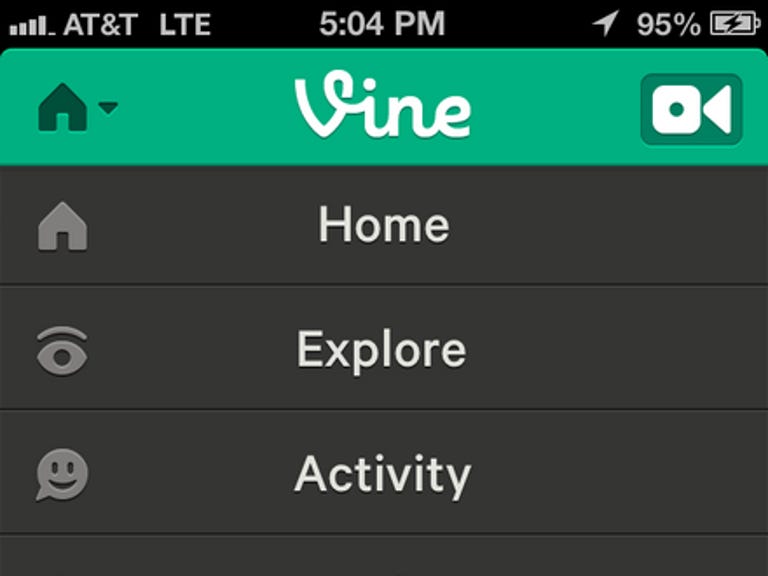Record a new Vine video

click(x=691, y=108)
